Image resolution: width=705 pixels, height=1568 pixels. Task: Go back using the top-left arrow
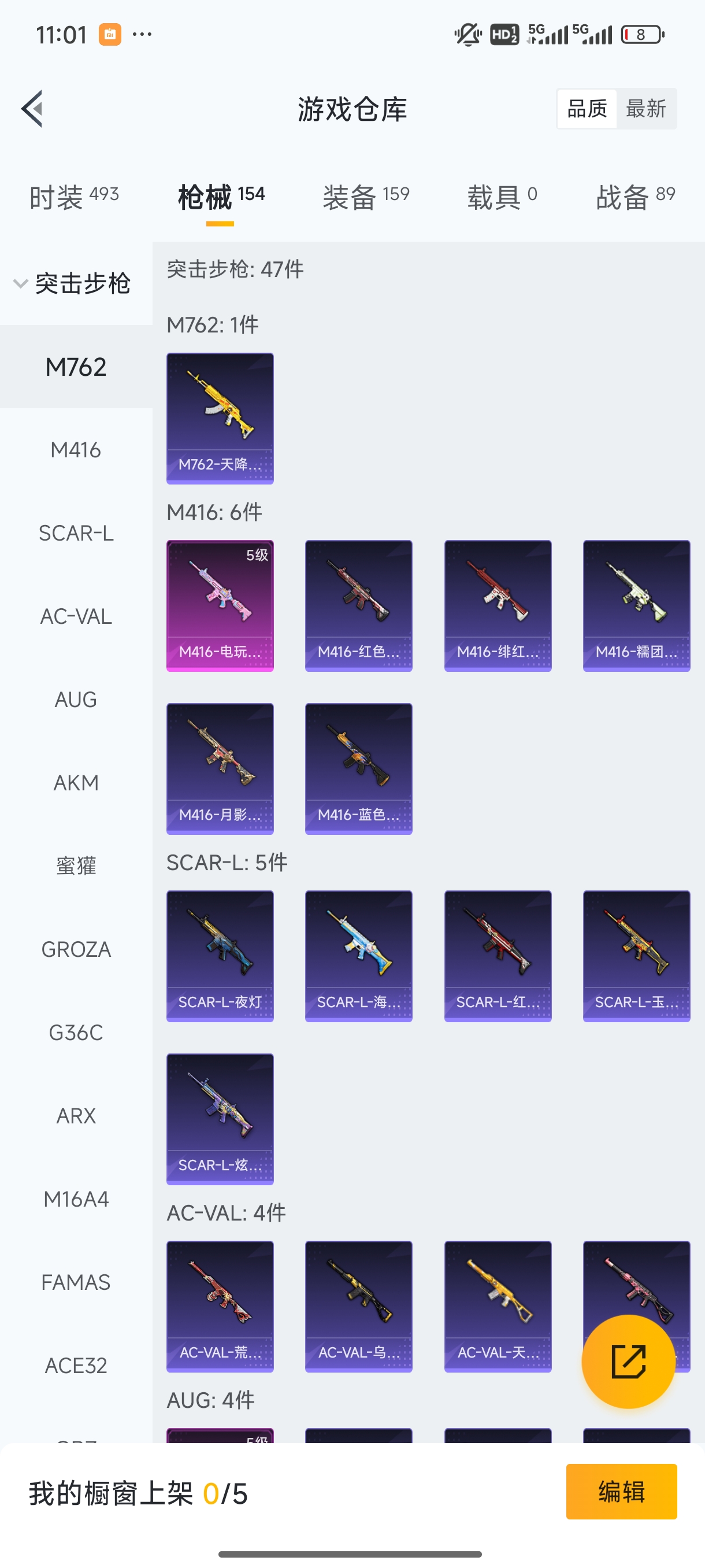click(32, 109)
